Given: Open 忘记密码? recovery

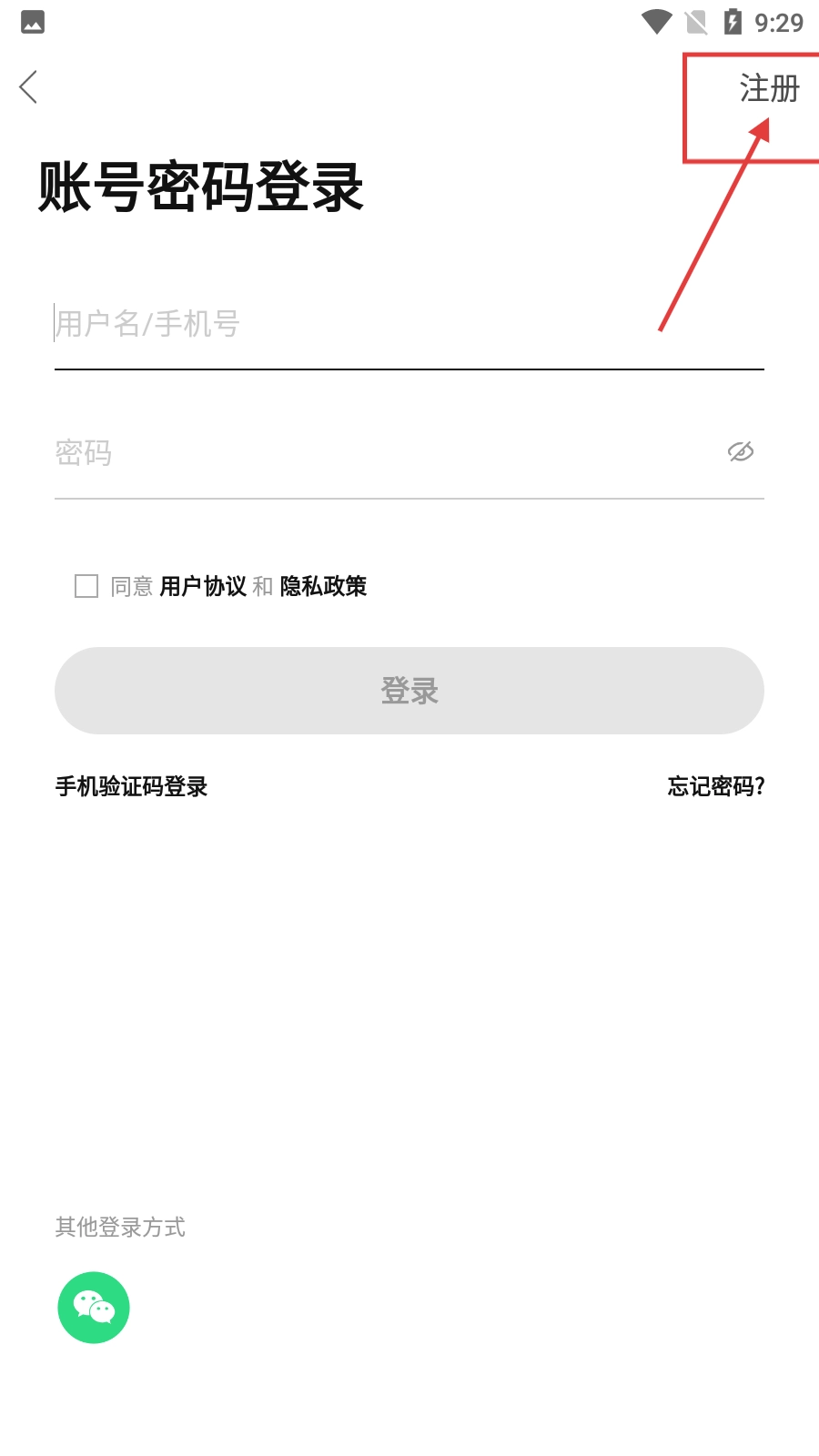Looking at the screenshot, I should (x=715, y=786).
